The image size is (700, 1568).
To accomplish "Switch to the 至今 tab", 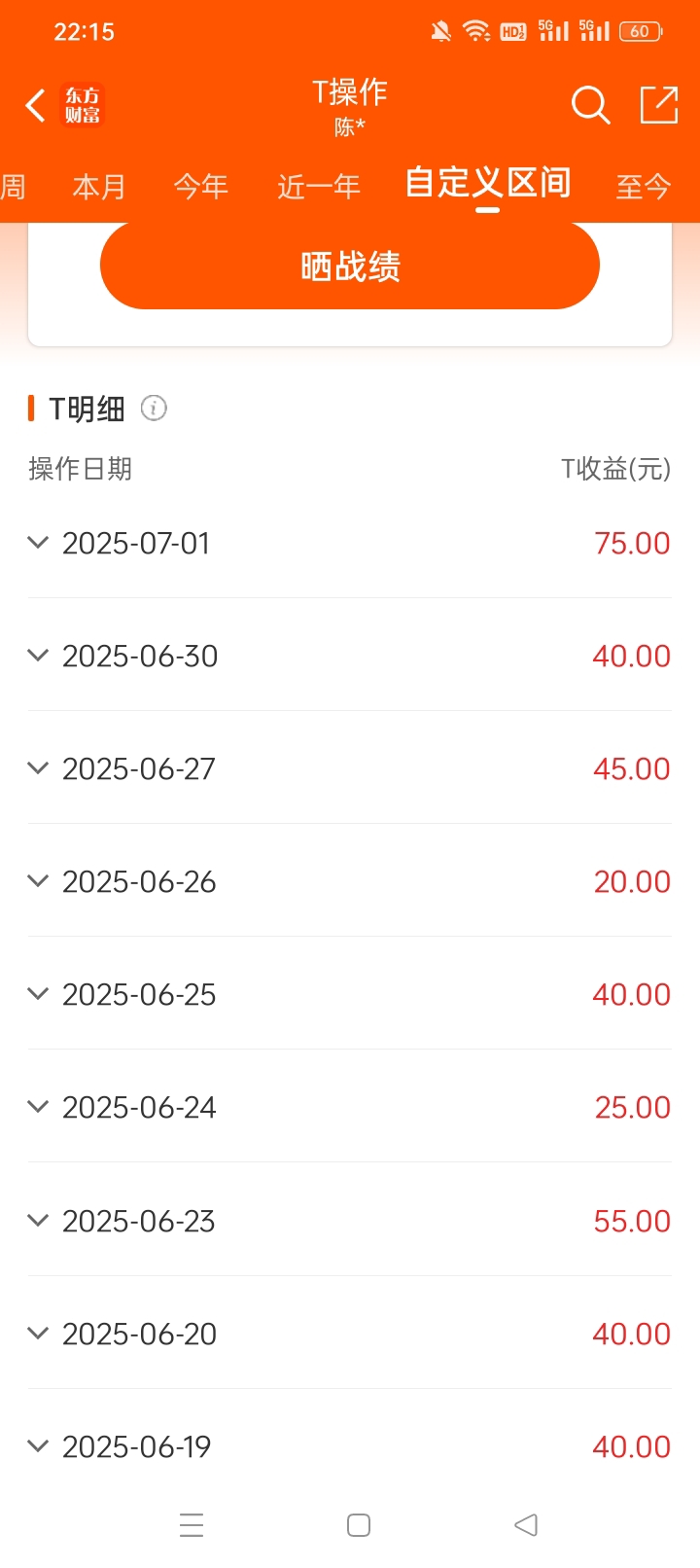I will [x=643, y=186].
